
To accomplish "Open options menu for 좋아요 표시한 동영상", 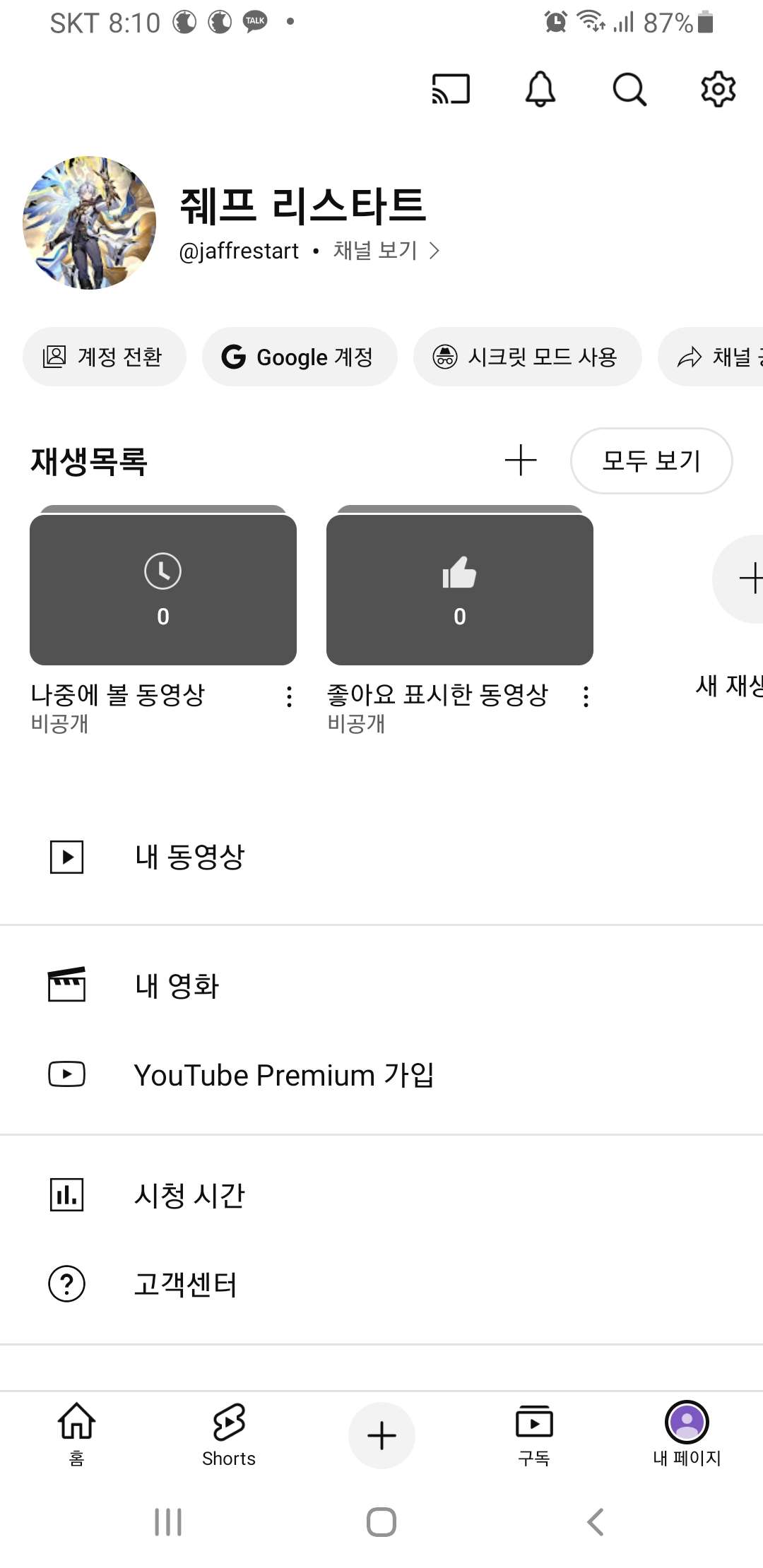I will [x=586, y=696].
